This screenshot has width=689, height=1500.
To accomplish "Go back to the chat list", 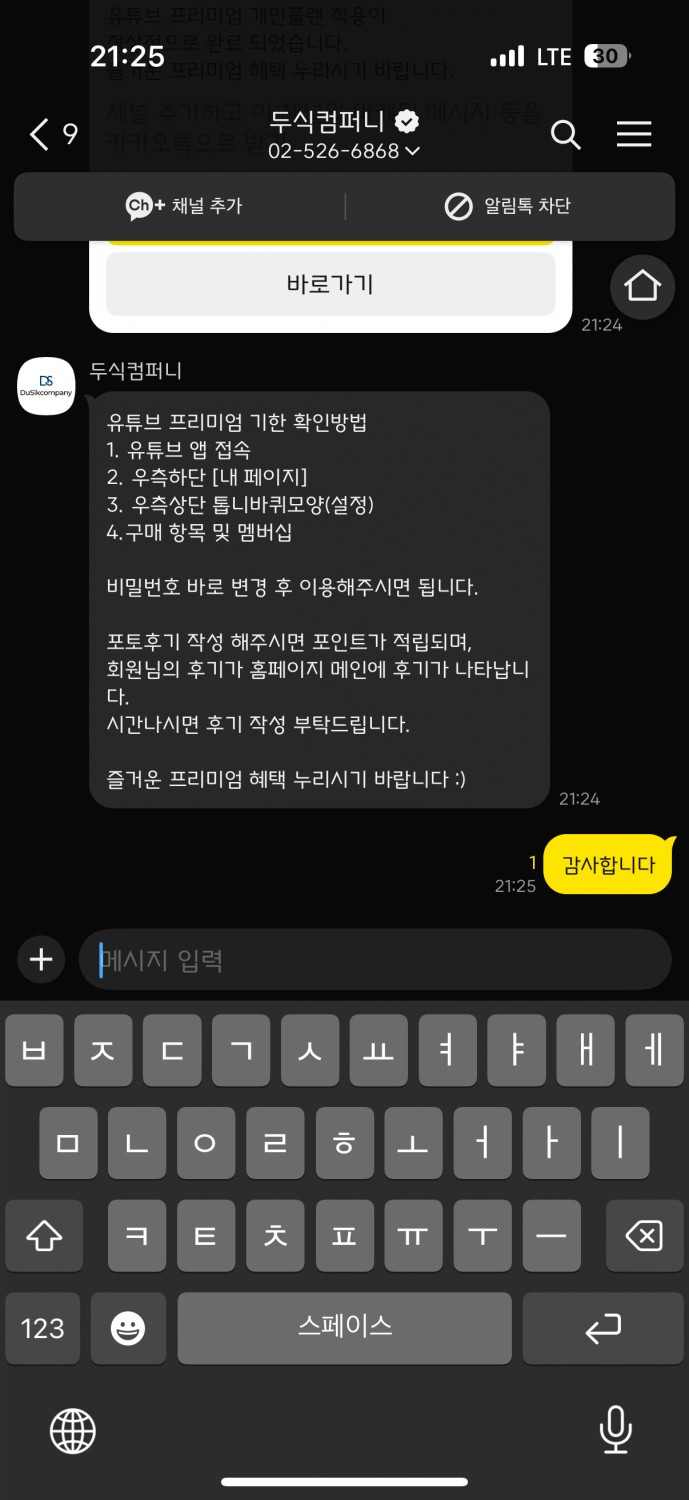I will pyautogui.click(x=52, y=135).
